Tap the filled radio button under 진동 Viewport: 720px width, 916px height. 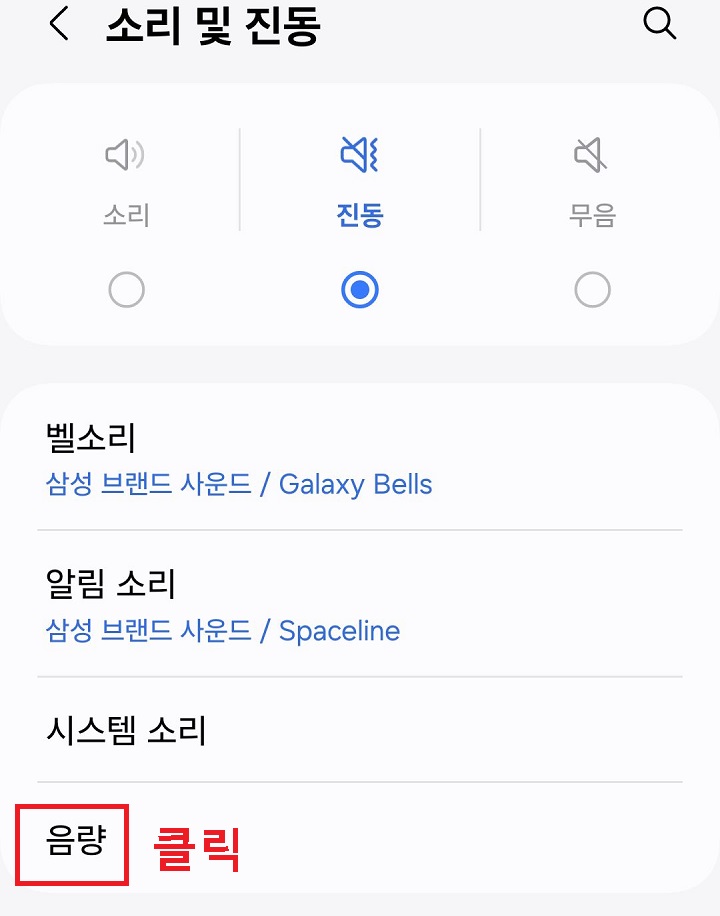(360, 289)
